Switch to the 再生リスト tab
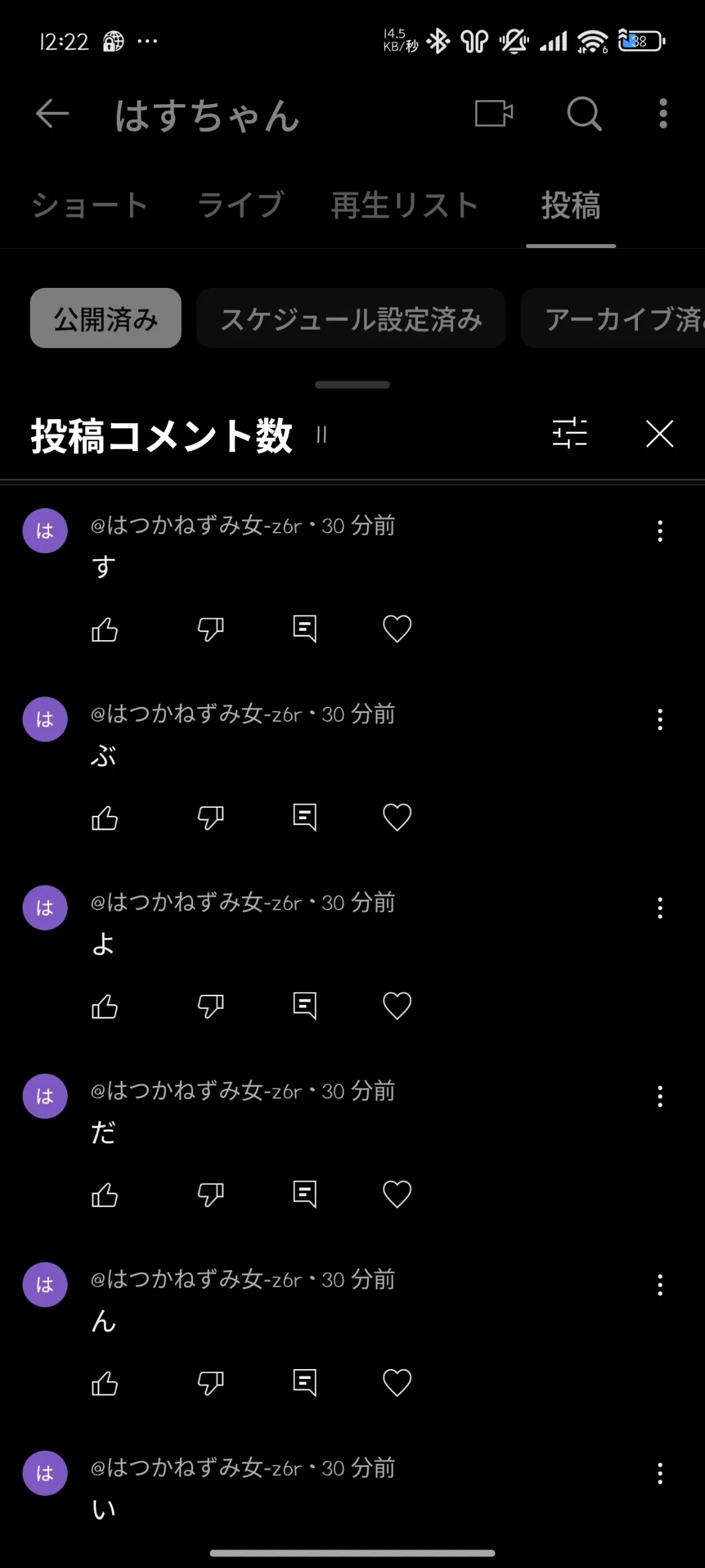The height and width of the screenshot is (1568, 705). 405,204
